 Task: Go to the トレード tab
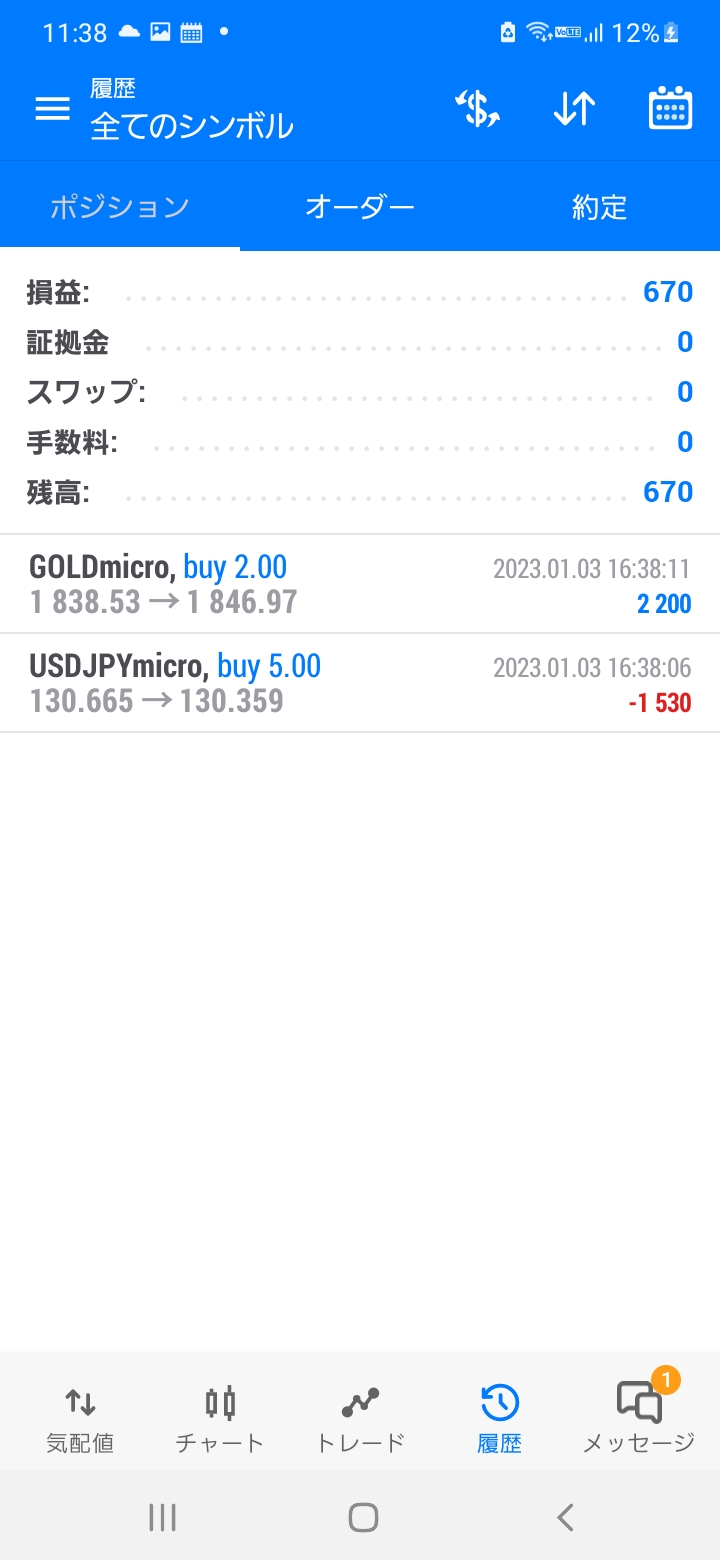(360, 1418)
